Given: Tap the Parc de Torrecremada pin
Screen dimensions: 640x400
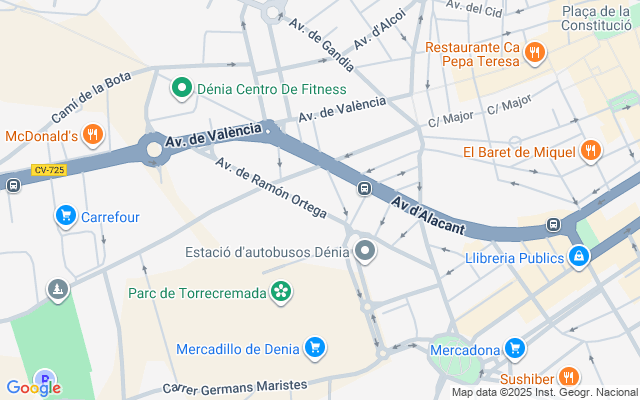Looking at the screenshot, I should pyautogui.click(x=282, y=292).
